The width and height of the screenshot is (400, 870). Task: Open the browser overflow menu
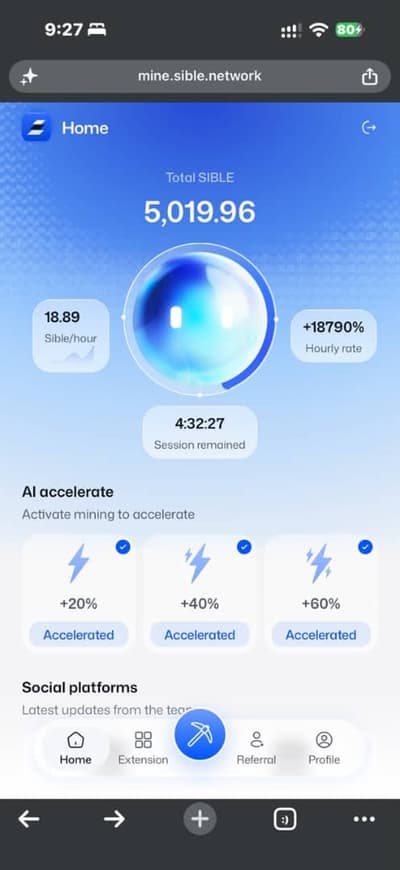coord(364,819)
